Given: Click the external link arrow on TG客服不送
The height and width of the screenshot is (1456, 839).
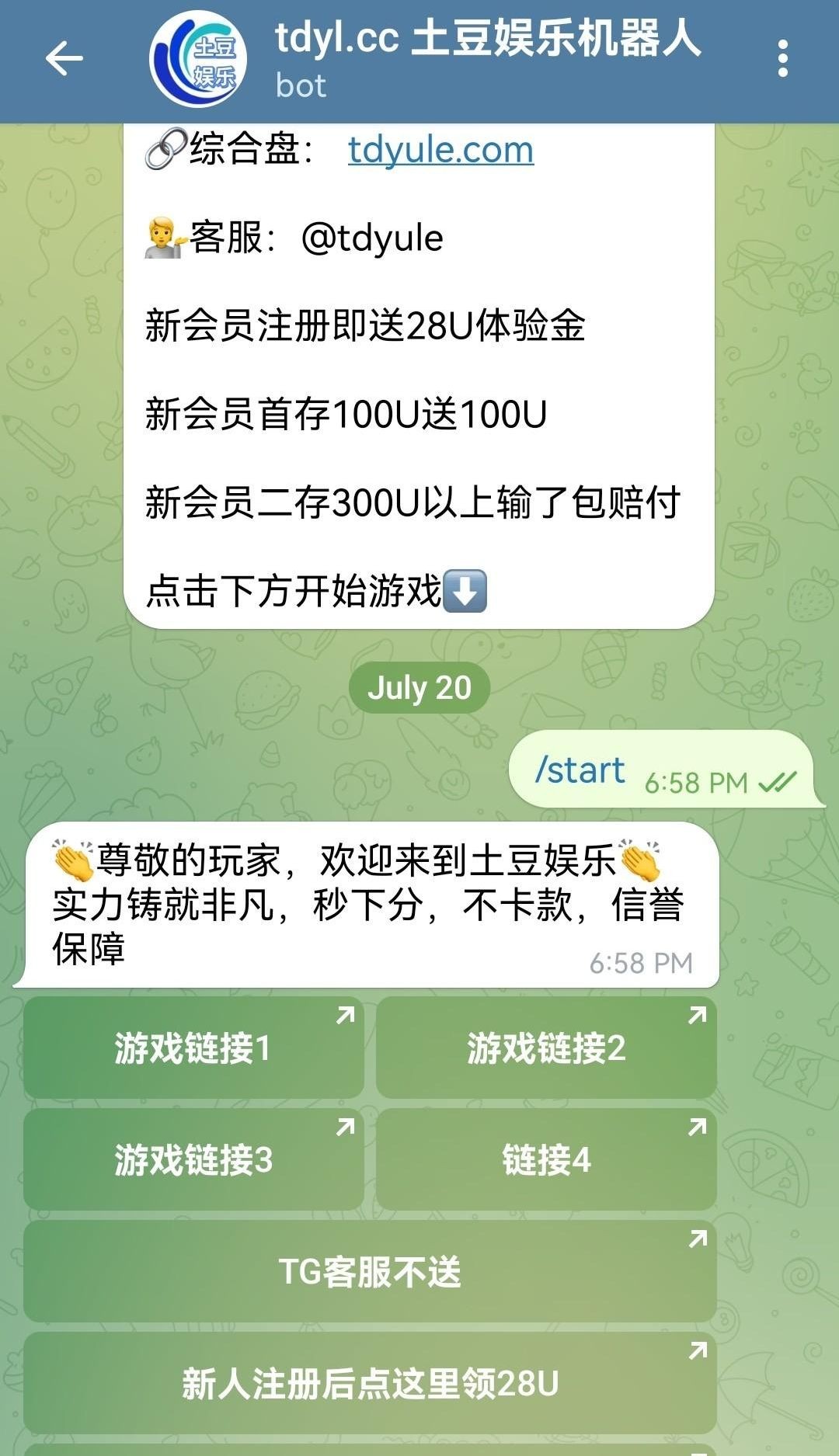Looking at the screenshot, I should (698, 1239).
